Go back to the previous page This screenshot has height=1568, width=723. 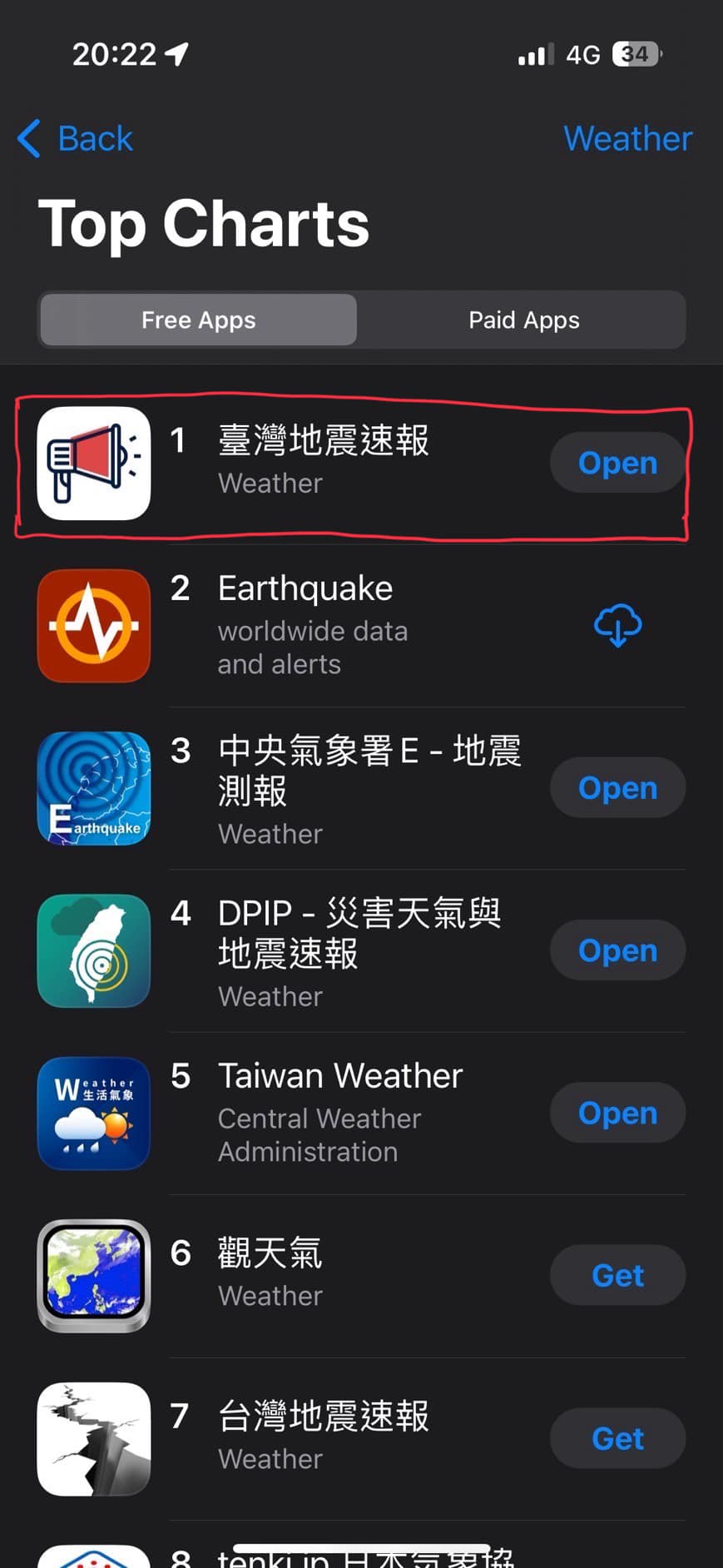pos(76,138)
